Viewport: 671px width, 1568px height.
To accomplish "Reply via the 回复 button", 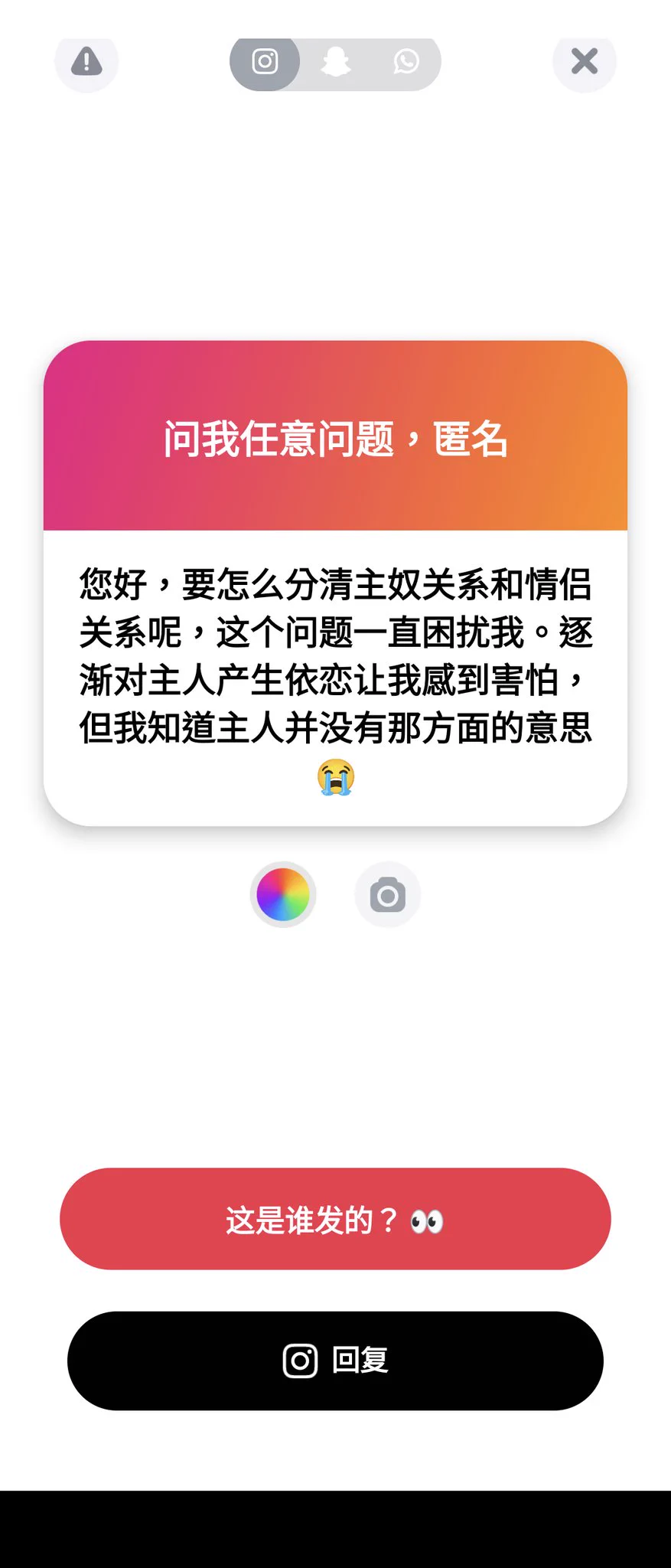I will pyautogui.click(x=335, y=1361).
